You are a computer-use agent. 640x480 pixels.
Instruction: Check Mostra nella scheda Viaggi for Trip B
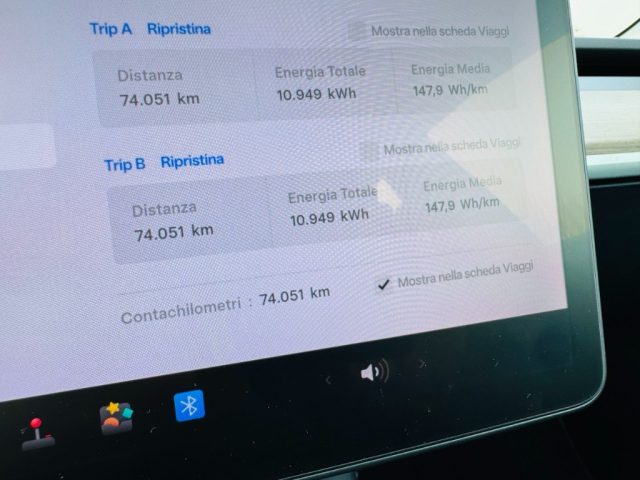(x=370, y=150)
